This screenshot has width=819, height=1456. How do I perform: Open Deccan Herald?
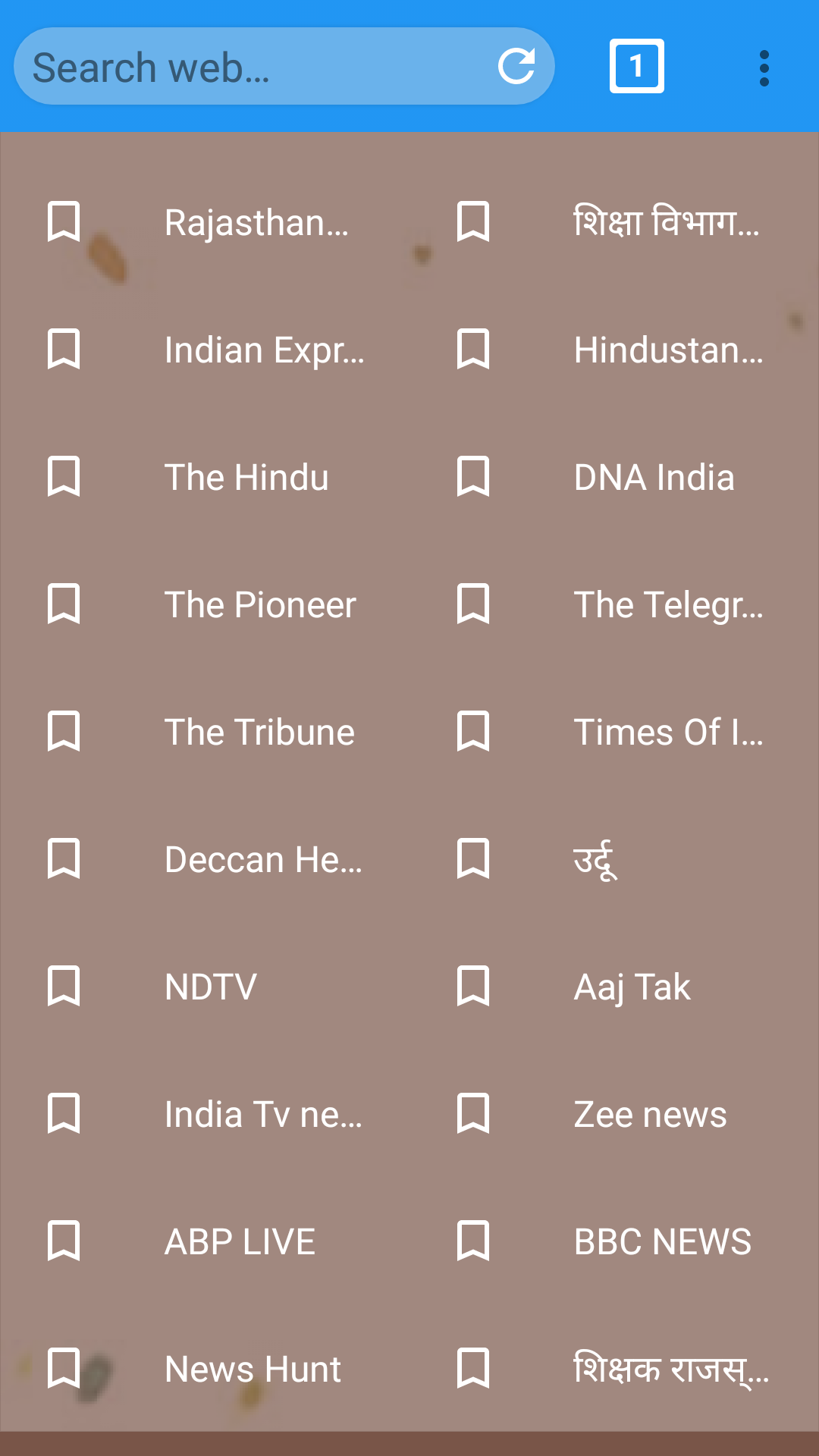[264, 859]
